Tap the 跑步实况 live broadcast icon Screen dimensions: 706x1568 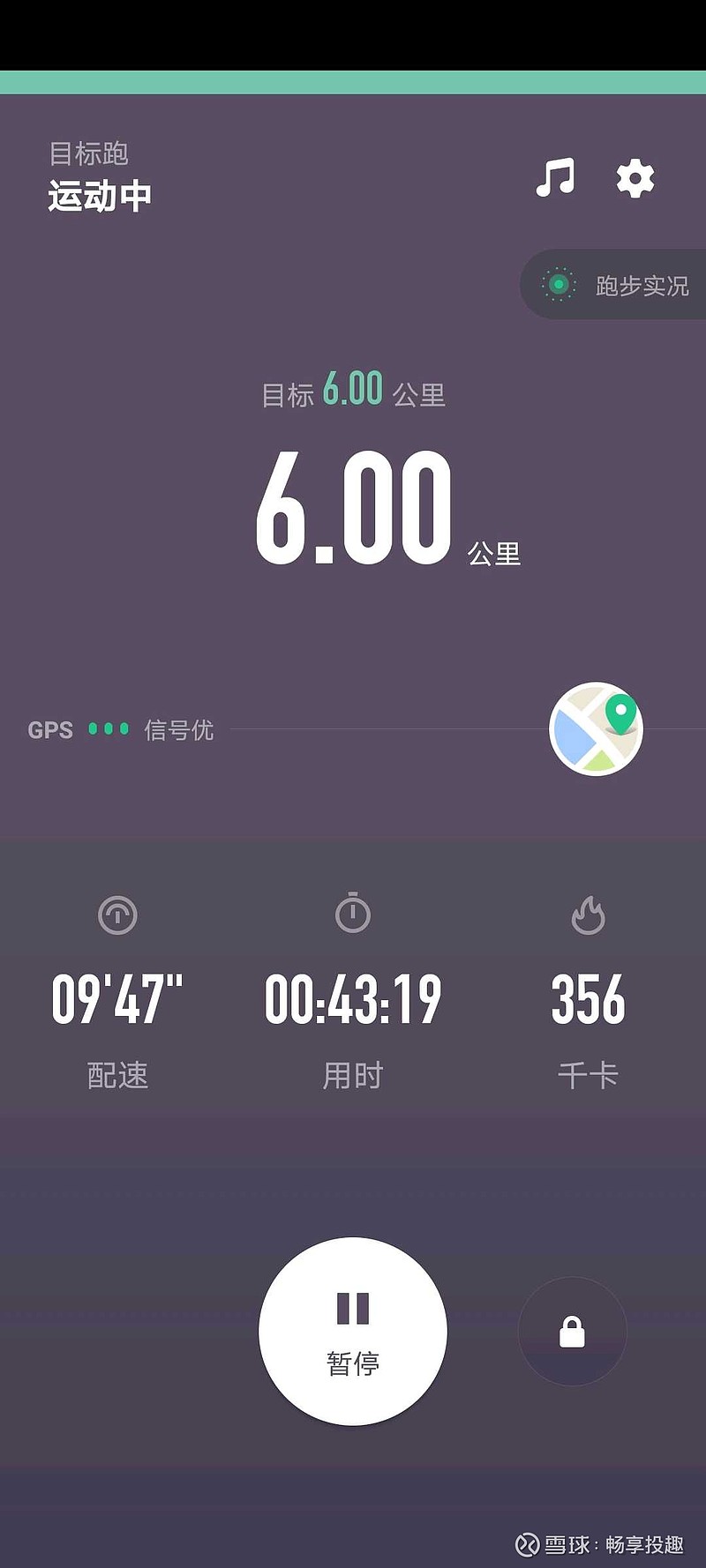pos(560,285)
